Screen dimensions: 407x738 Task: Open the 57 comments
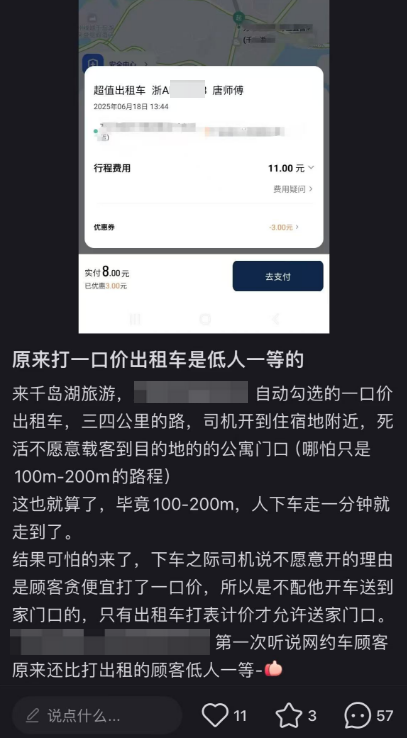coord(358,716)
